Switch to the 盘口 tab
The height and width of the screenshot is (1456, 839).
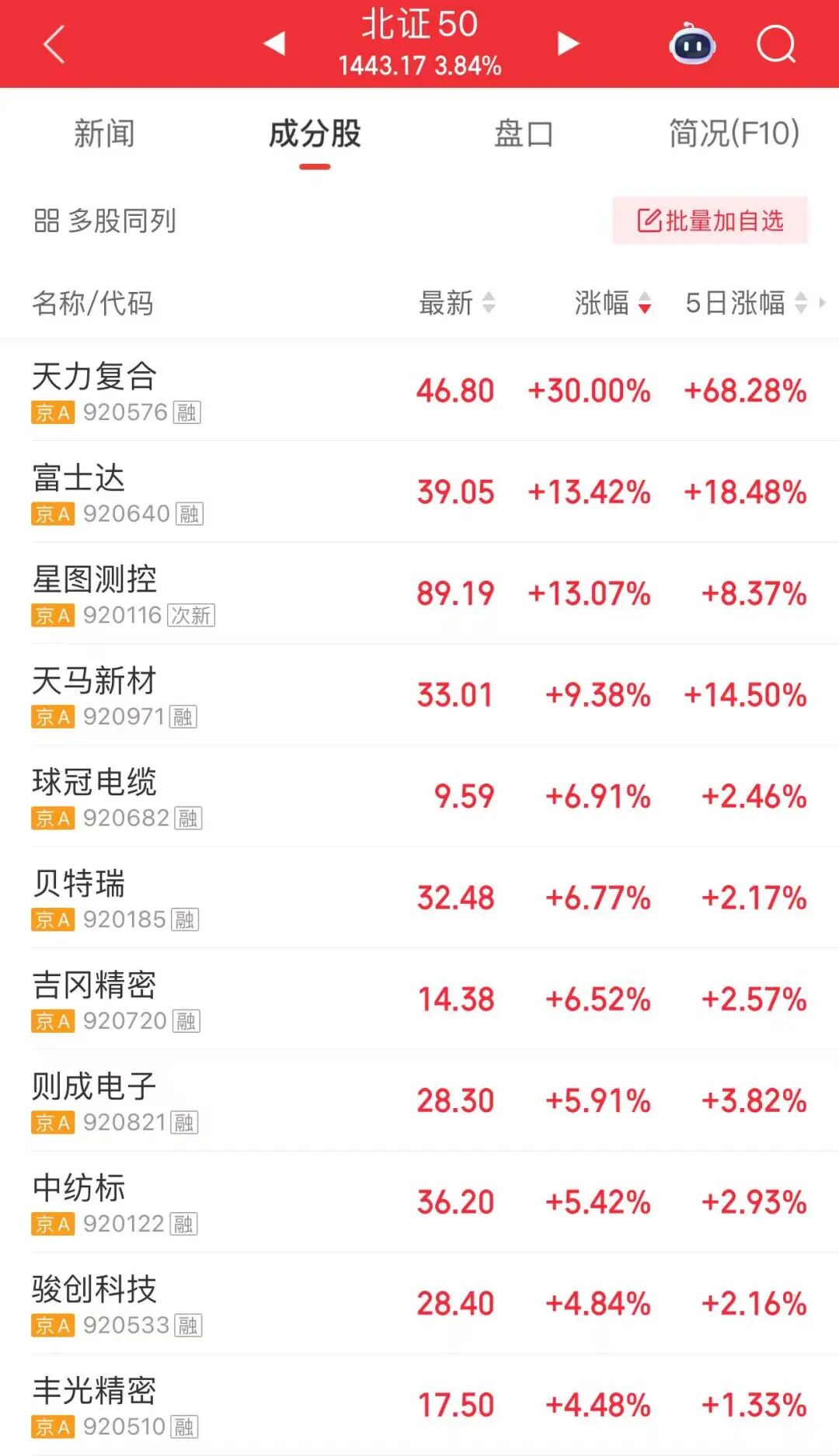click(521, 134)
